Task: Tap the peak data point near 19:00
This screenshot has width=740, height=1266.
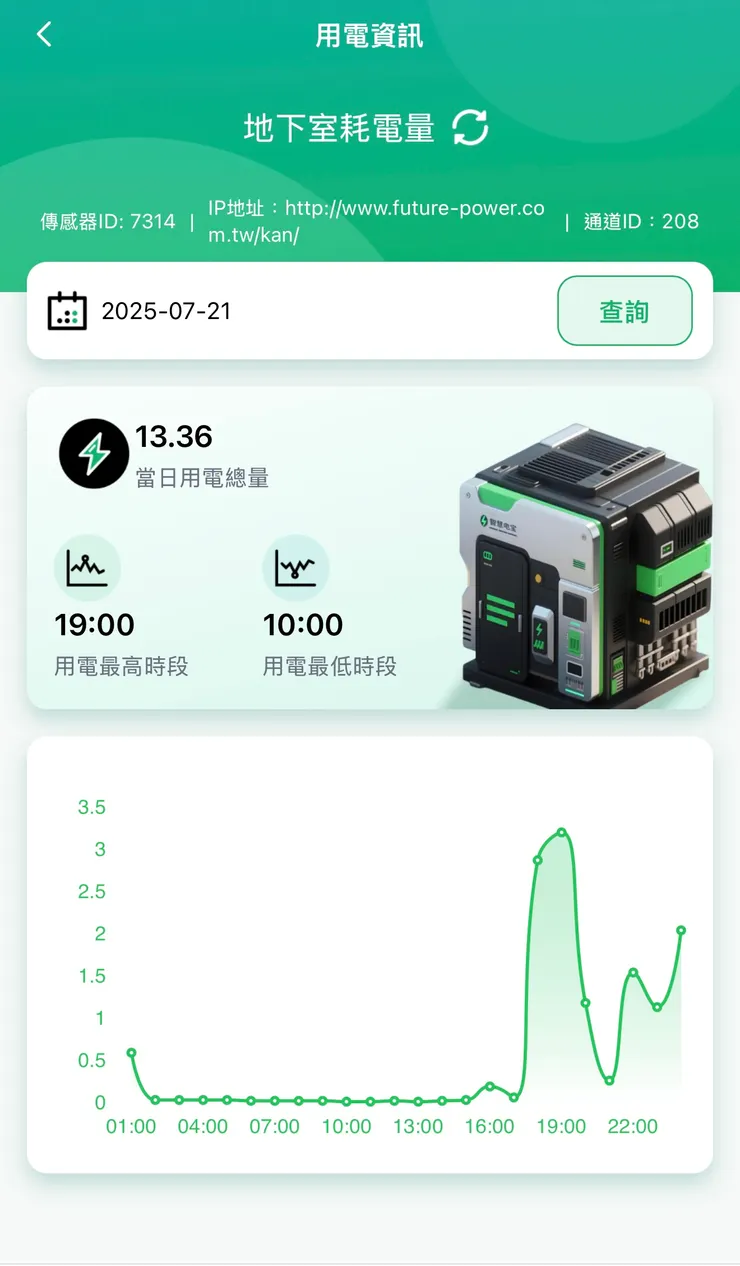Action: (x=561, y=831)
